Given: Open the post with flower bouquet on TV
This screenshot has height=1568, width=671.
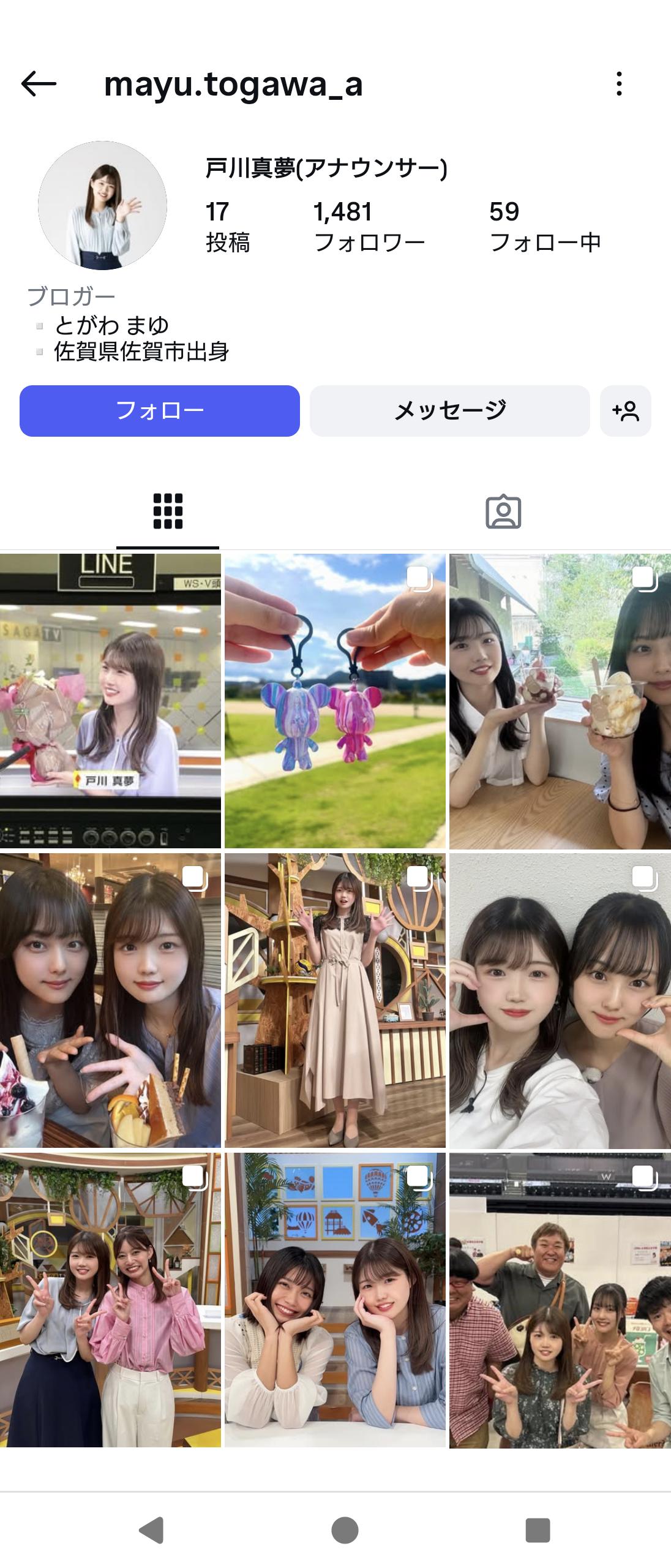Looking at the screenshot, I should point(110,701).
